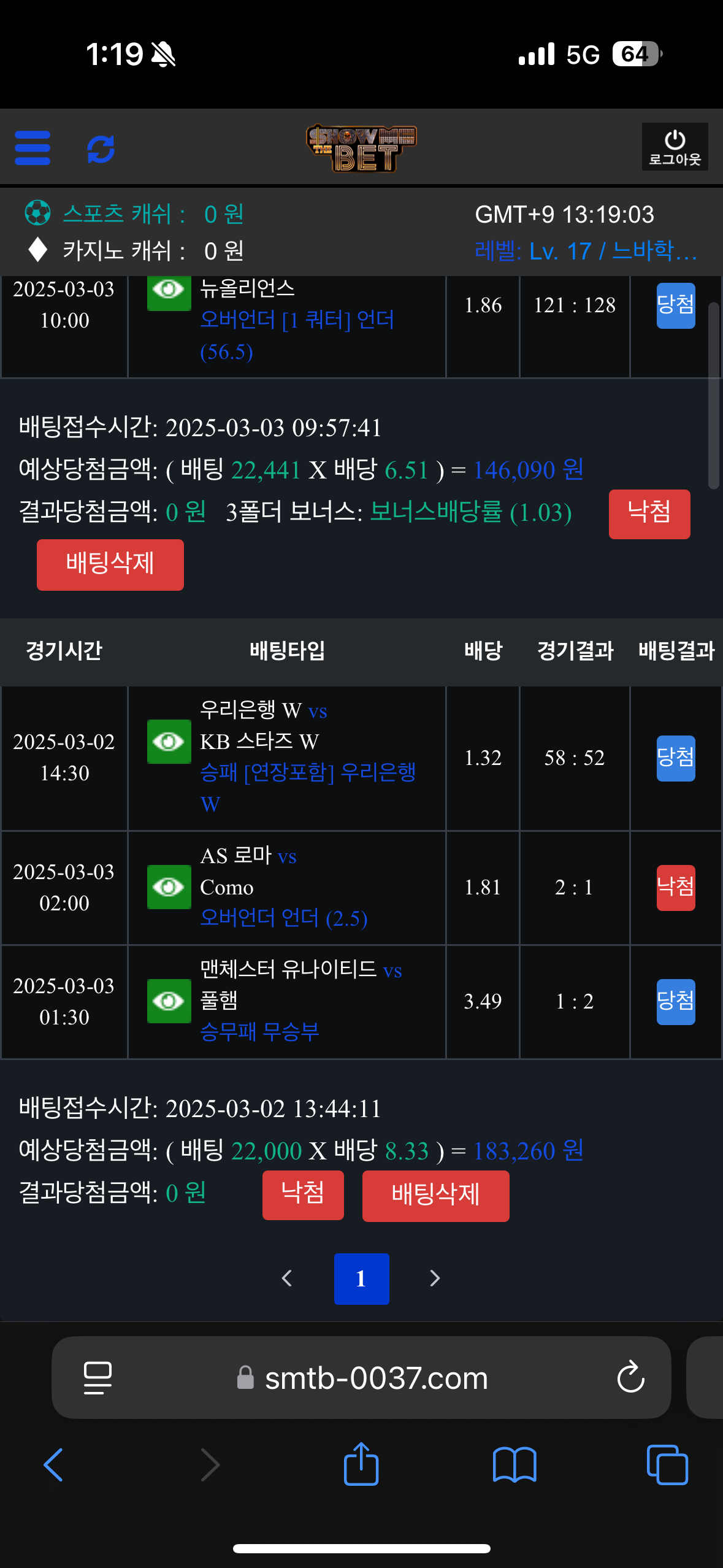This screenshot has width=723, height=1568.
Task: View the AS 로마 vs Como eye icon
Action: 169,887
